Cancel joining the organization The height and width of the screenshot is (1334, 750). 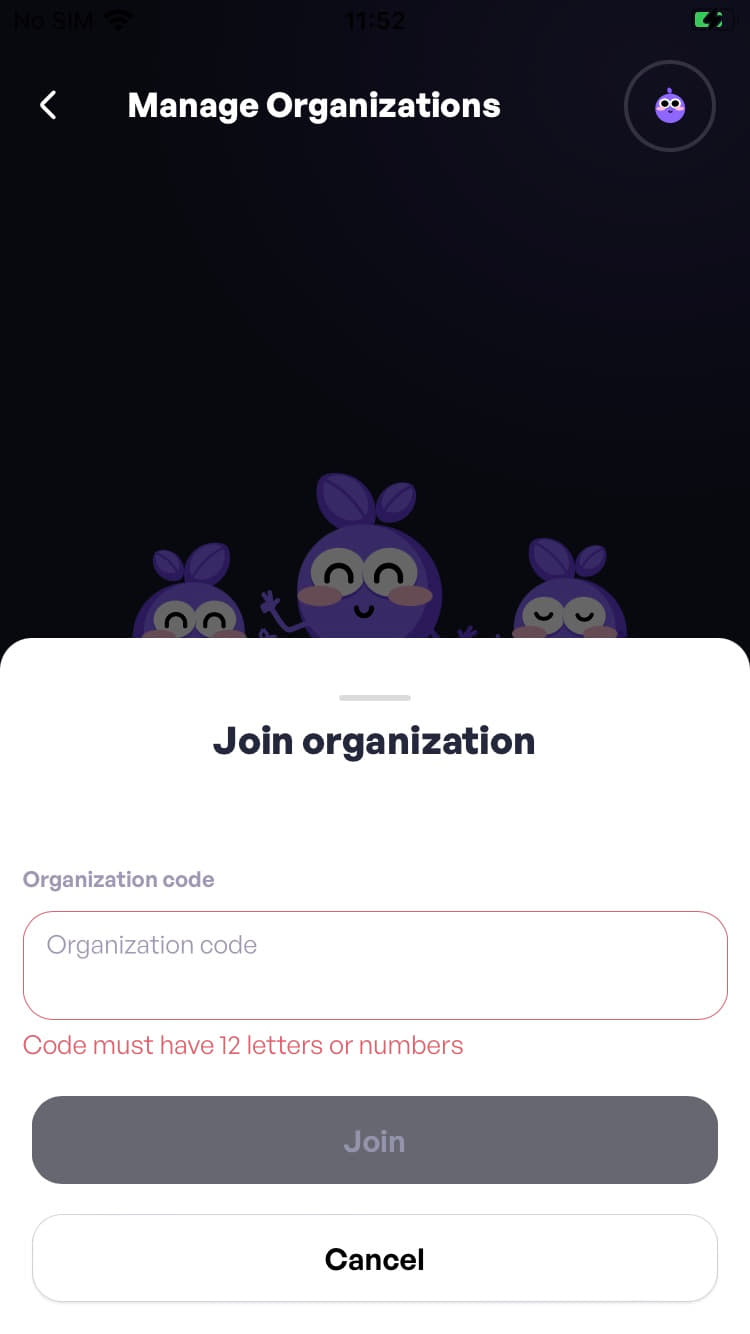(375, 1258)
